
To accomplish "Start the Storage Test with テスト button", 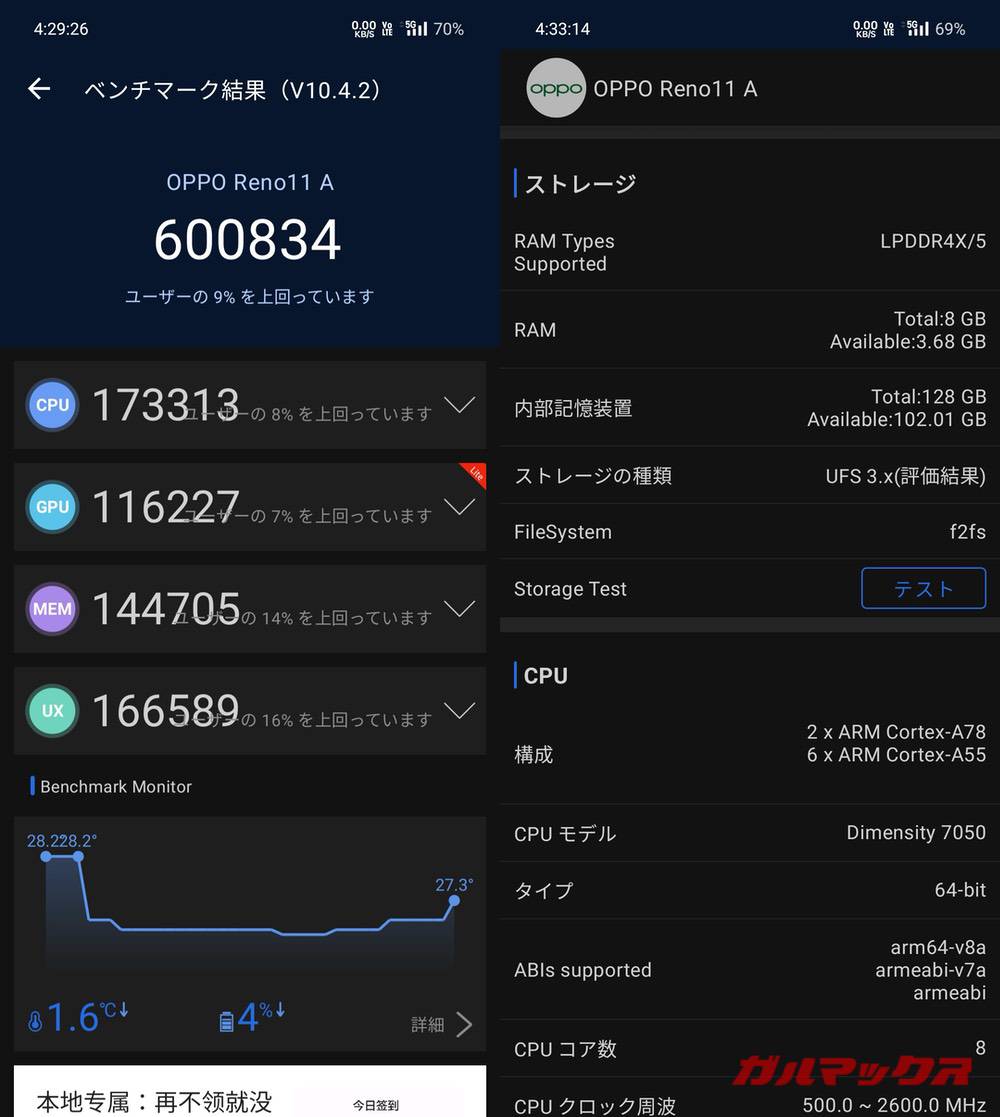I will (922, 589).
